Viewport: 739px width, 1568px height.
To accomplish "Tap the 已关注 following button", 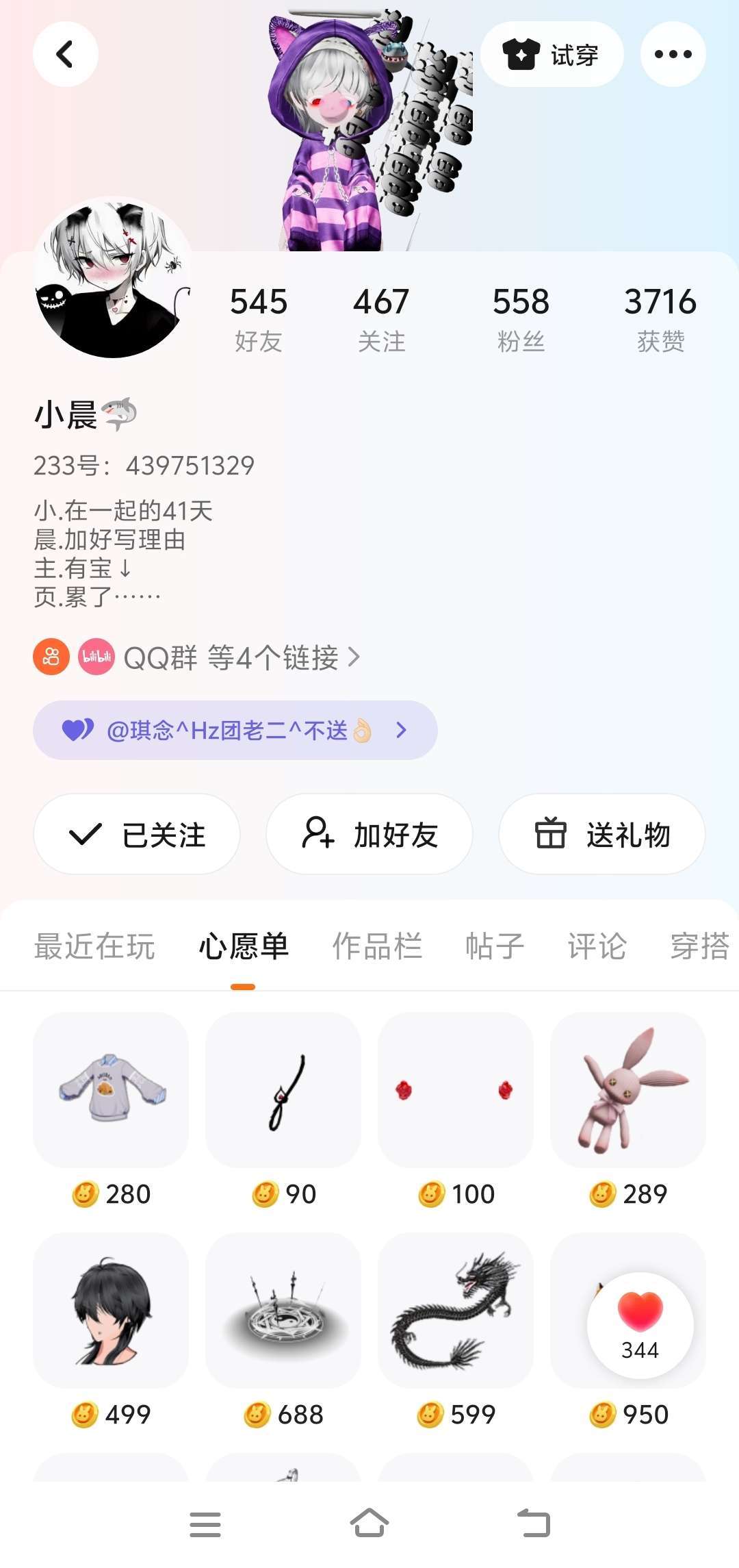I will (137, 834).
